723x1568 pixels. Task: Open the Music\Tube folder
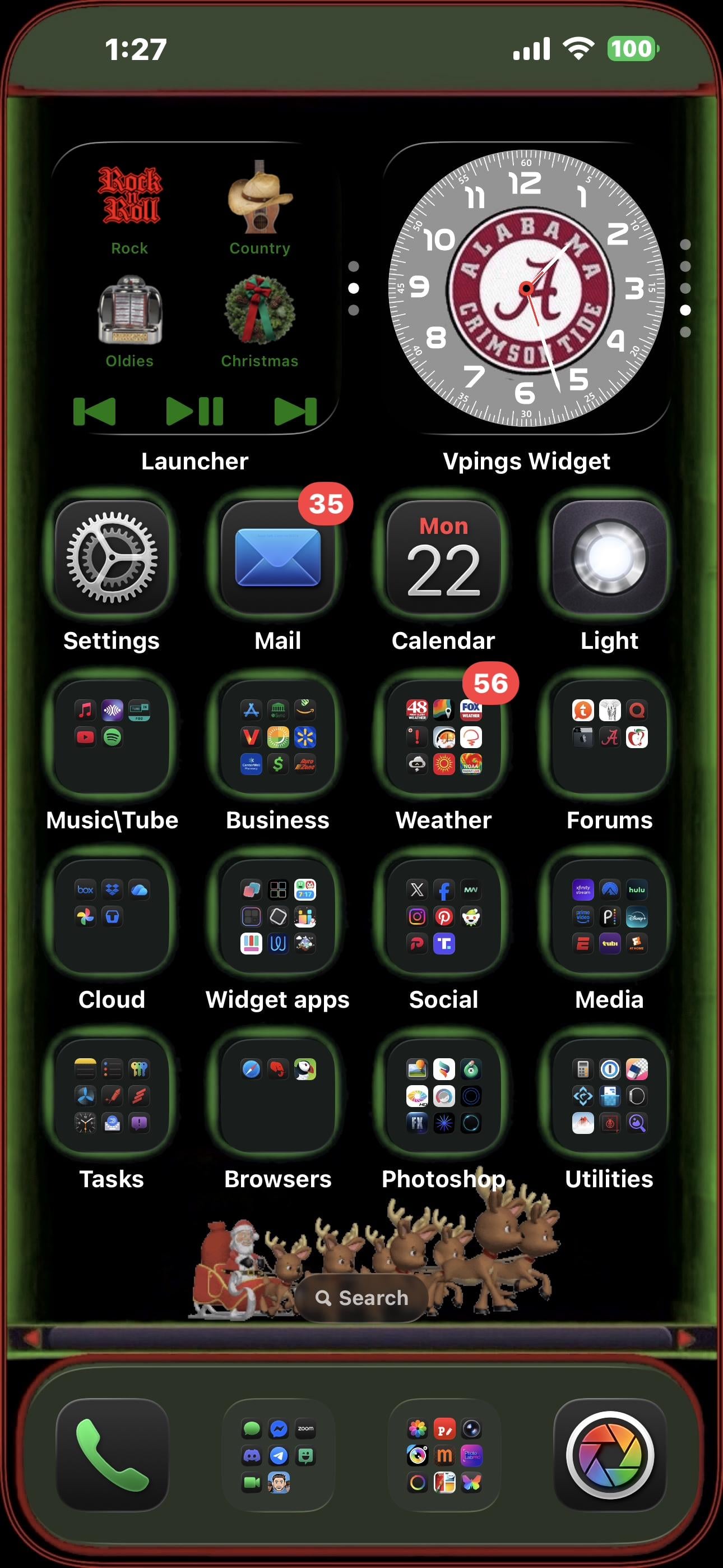tap(112, 736)
